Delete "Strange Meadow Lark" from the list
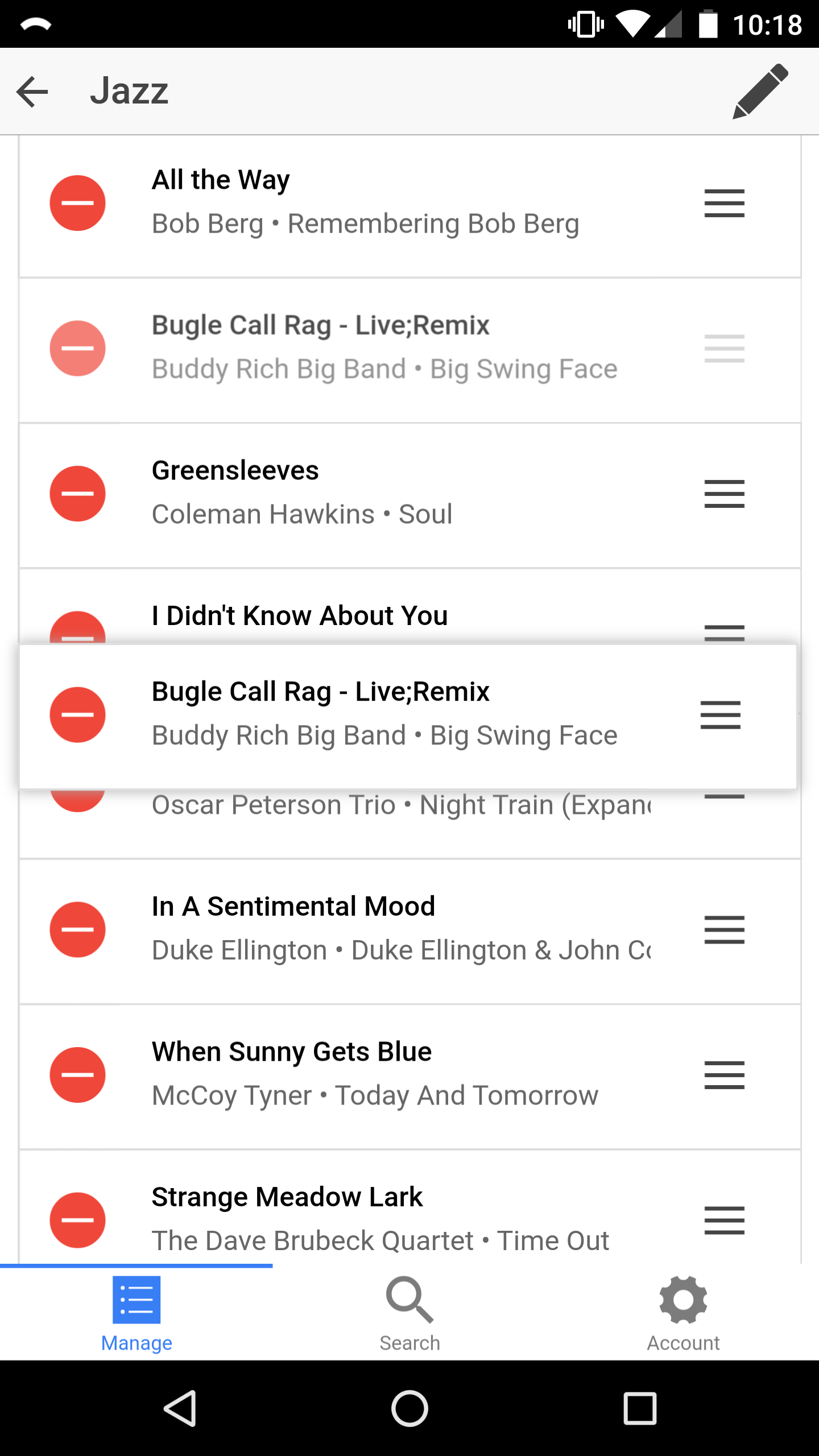 tap(77, 1220)
